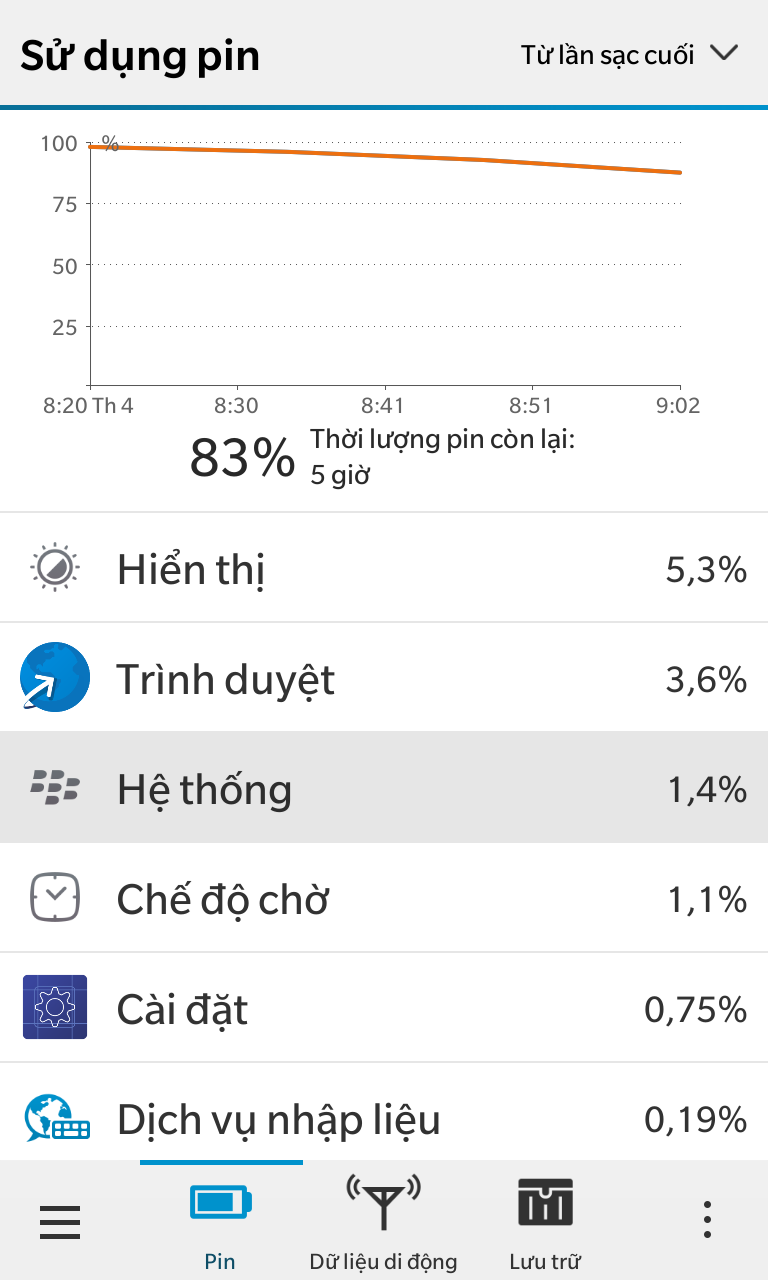Open Dịch vụ nhập liệu usage row

384,1118
